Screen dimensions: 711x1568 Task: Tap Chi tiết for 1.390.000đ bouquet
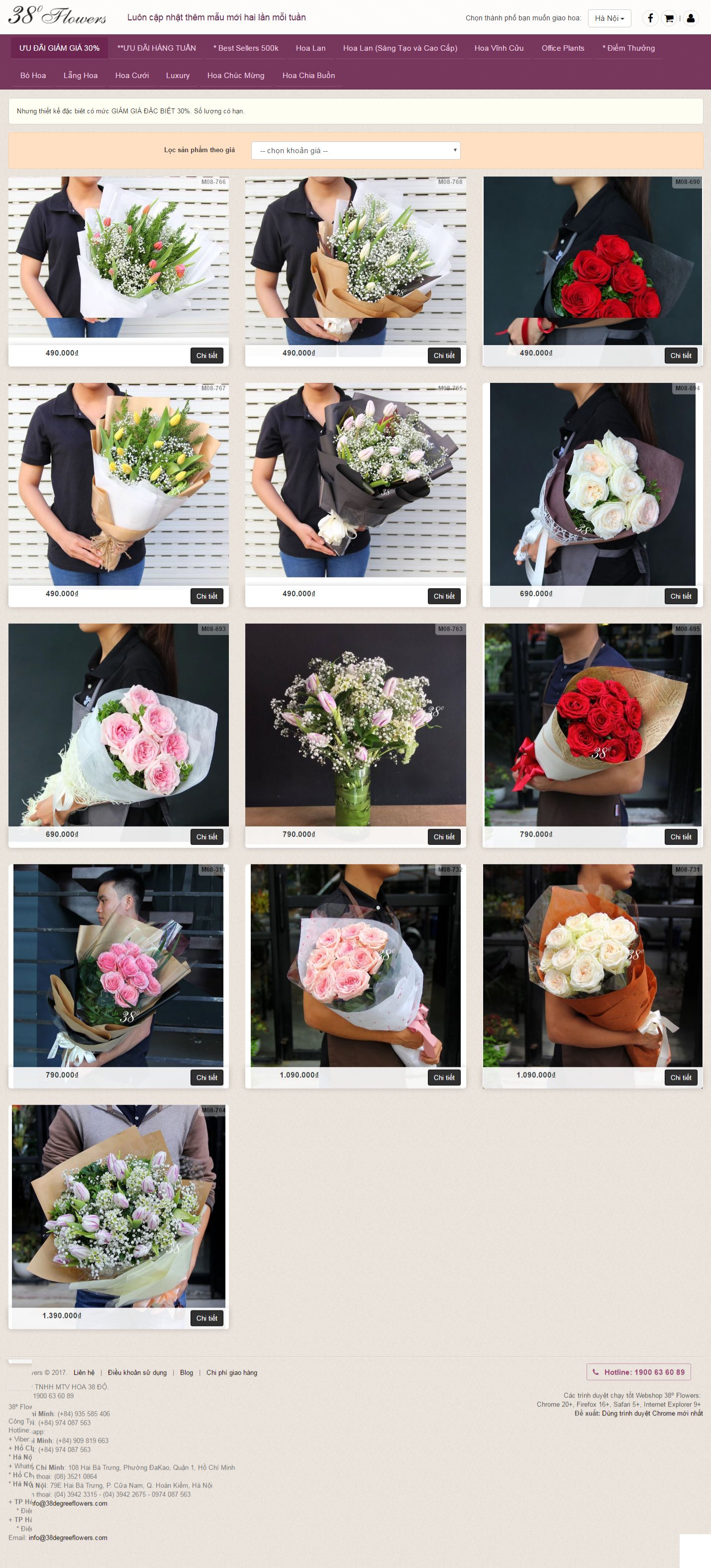point(206,1318)
